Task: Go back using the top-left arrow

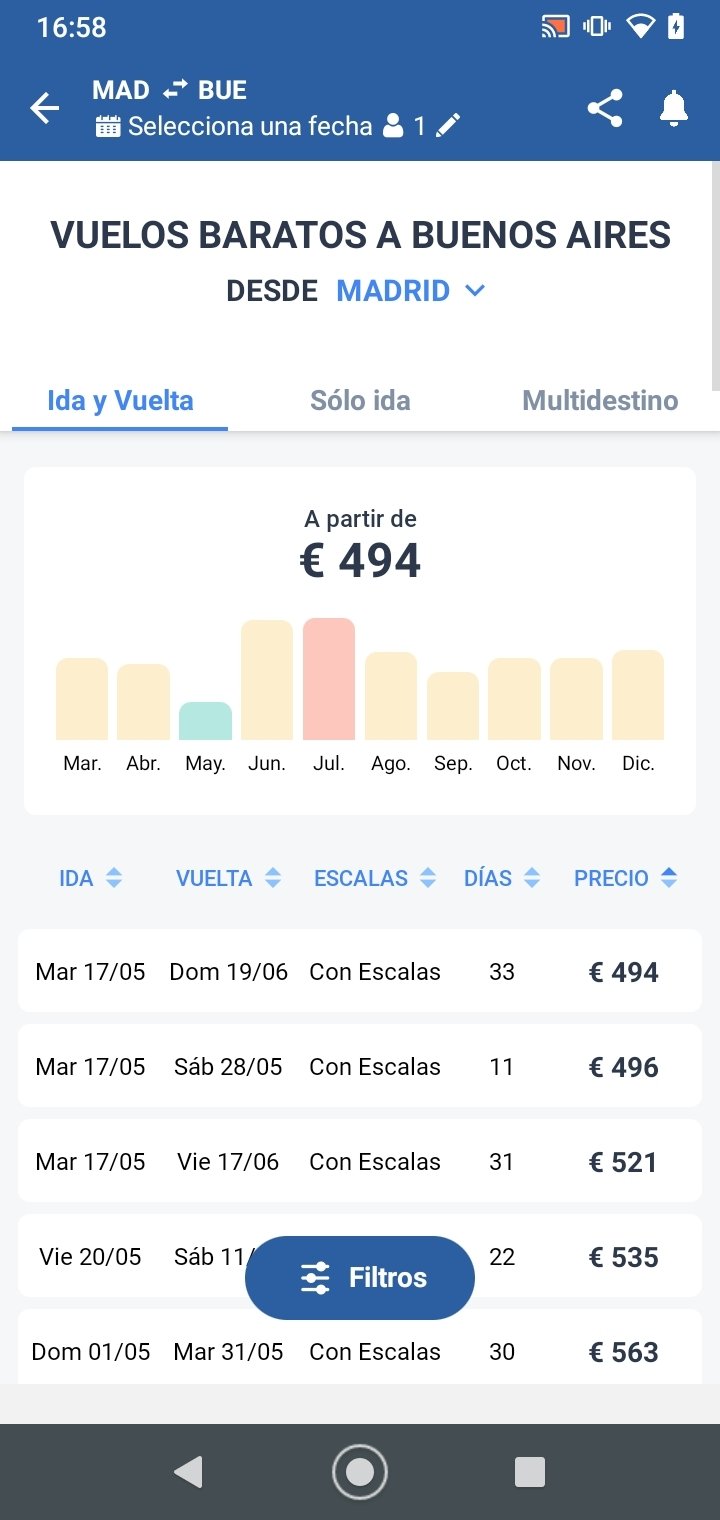Action: [x=44, y=108]
